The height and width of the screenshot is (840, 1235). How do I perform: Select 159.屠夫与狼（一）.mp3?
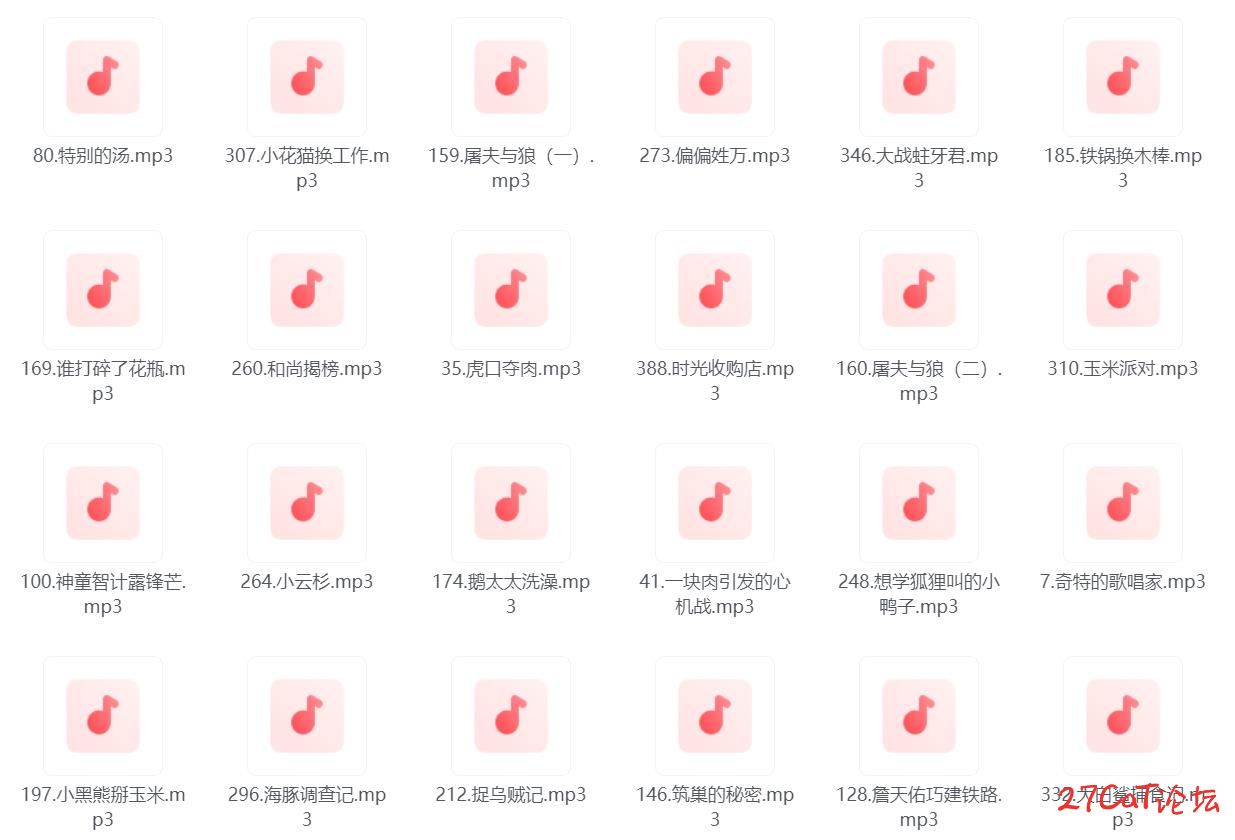point(511,77)
